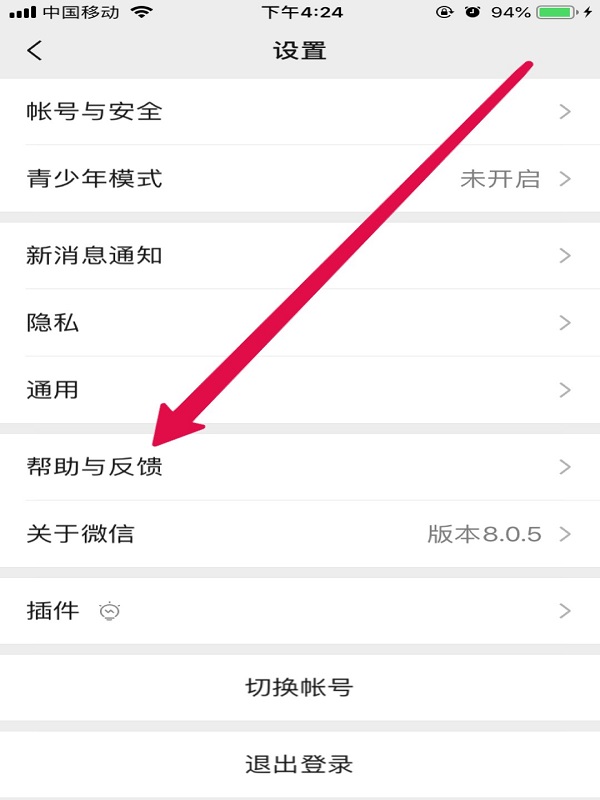
Task: Open 青少年模式 settings
Action: (300, 179)
